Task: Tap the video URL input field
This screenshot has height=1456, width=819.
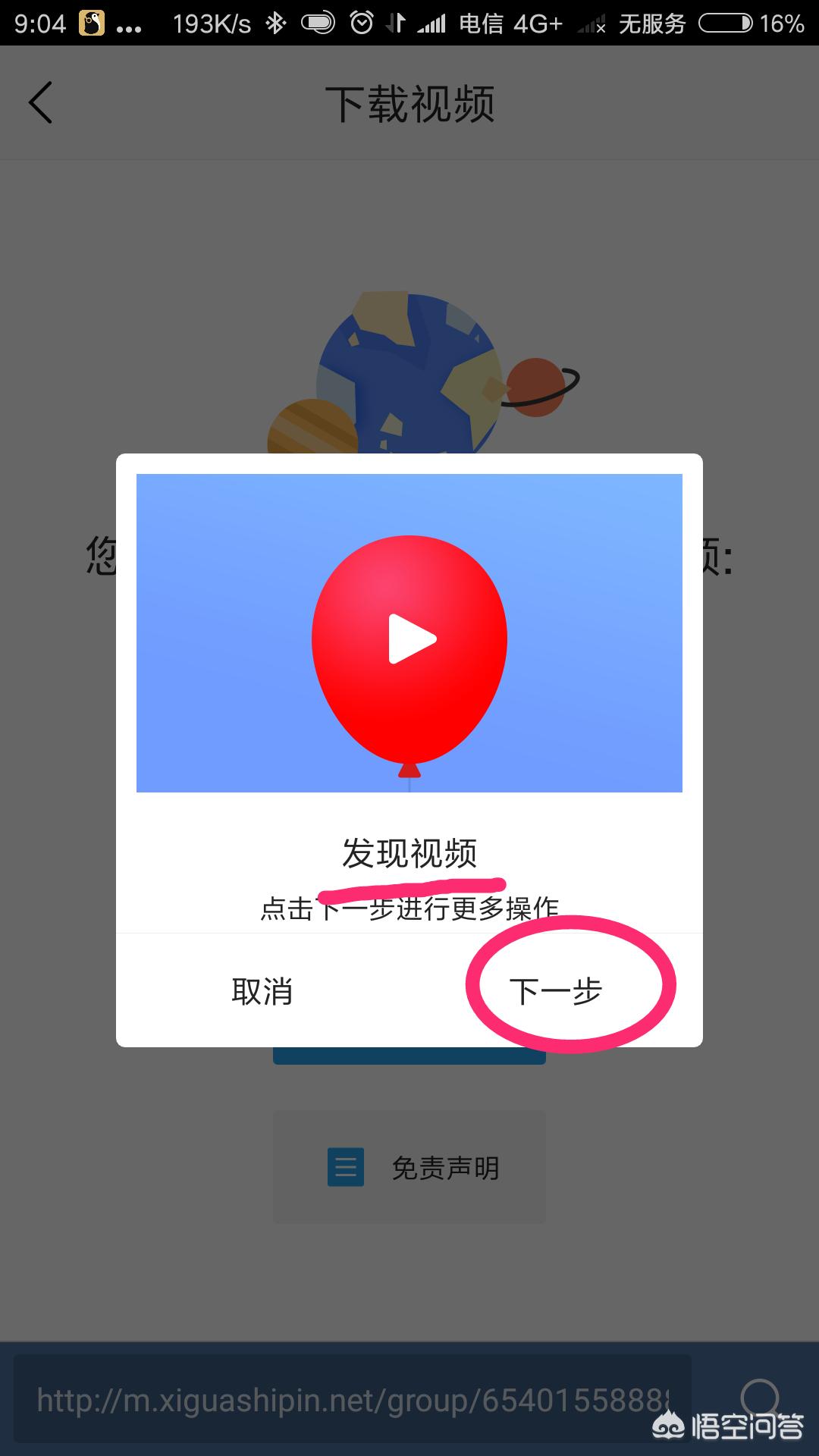Action: click(x=353, y=1399)
